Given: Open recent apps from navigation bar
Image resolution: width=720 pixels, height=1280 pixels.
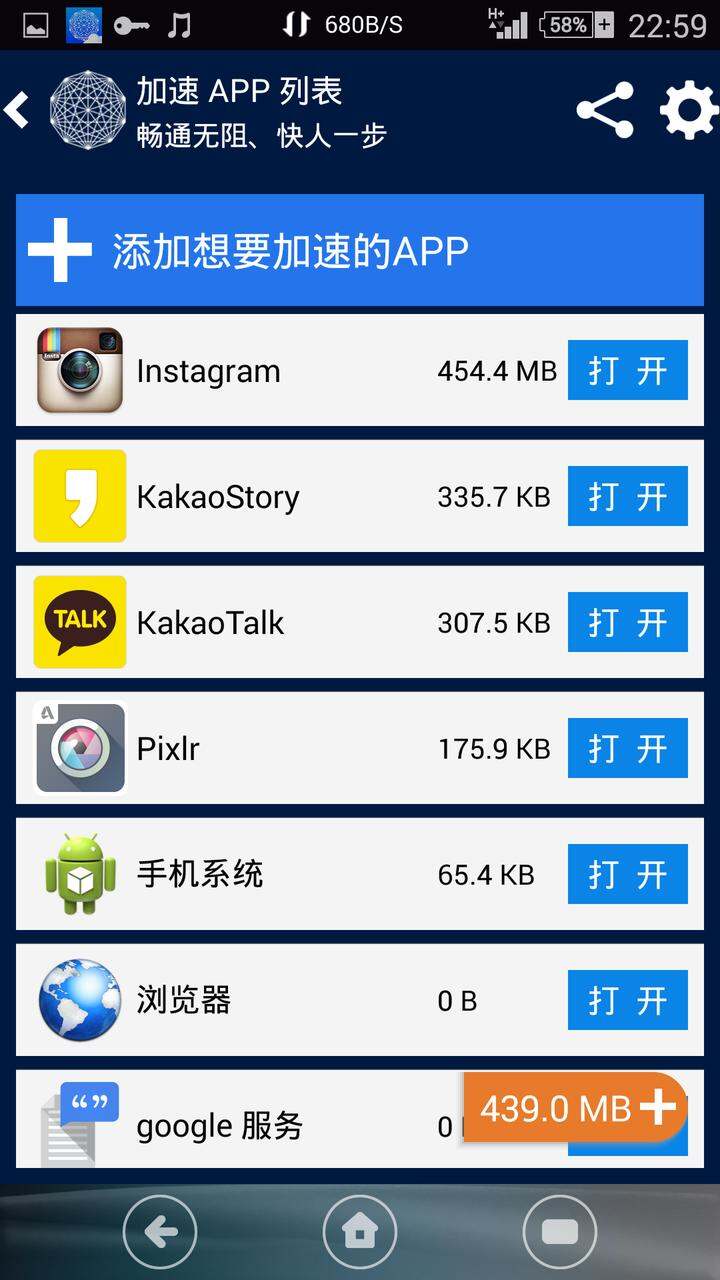Looking at the screenshot, I should (x=560, y=1232).
